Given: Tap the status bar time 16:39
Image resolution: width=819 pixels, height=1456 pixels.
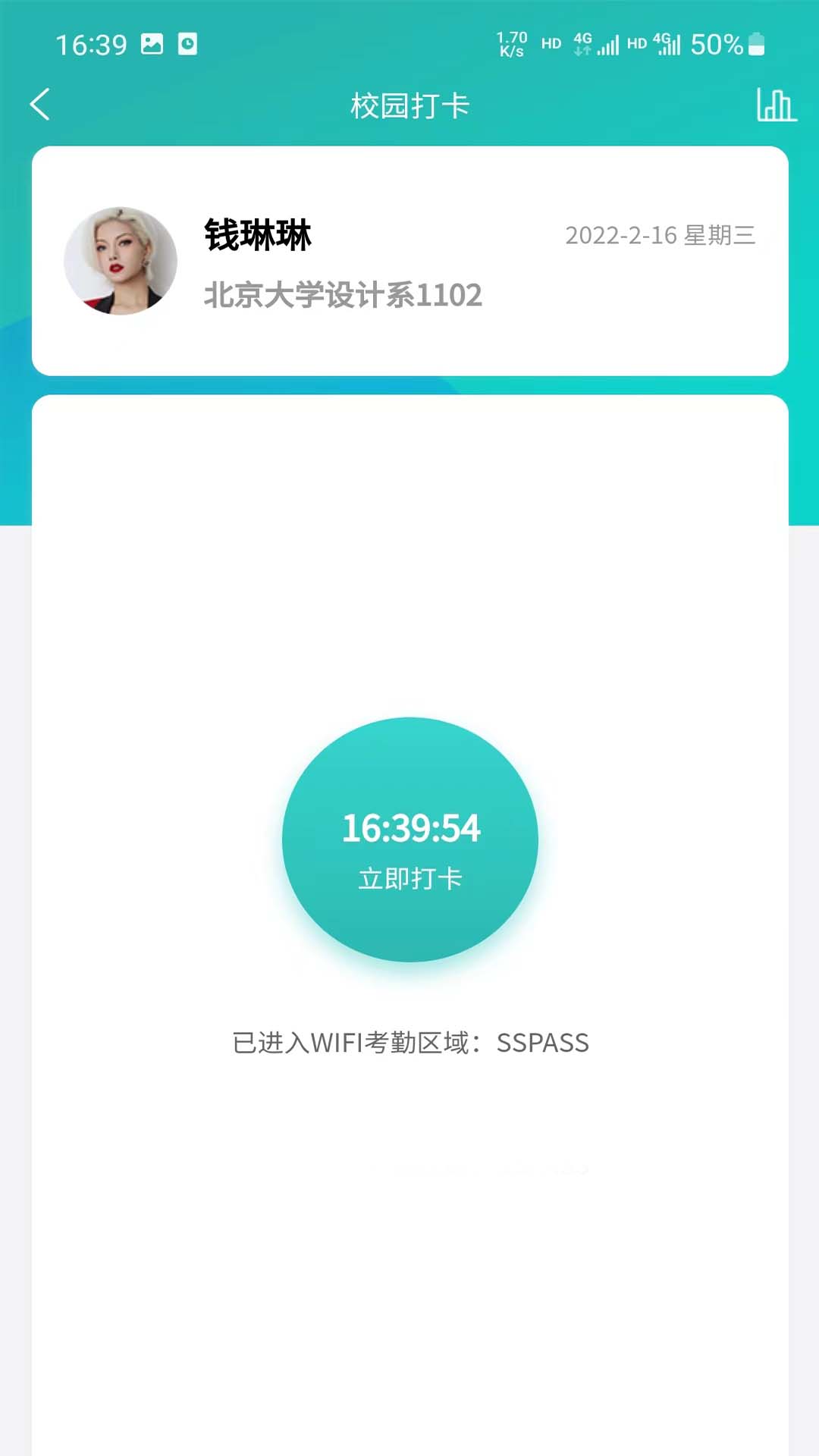Looking at the screenshot, I should tap(90, 45).
